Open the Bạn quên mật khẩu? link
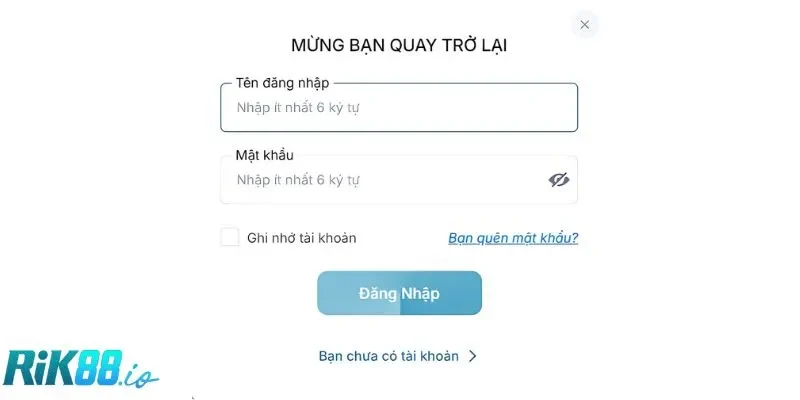This screenshot has height=400, width=800. click(513, 238)
